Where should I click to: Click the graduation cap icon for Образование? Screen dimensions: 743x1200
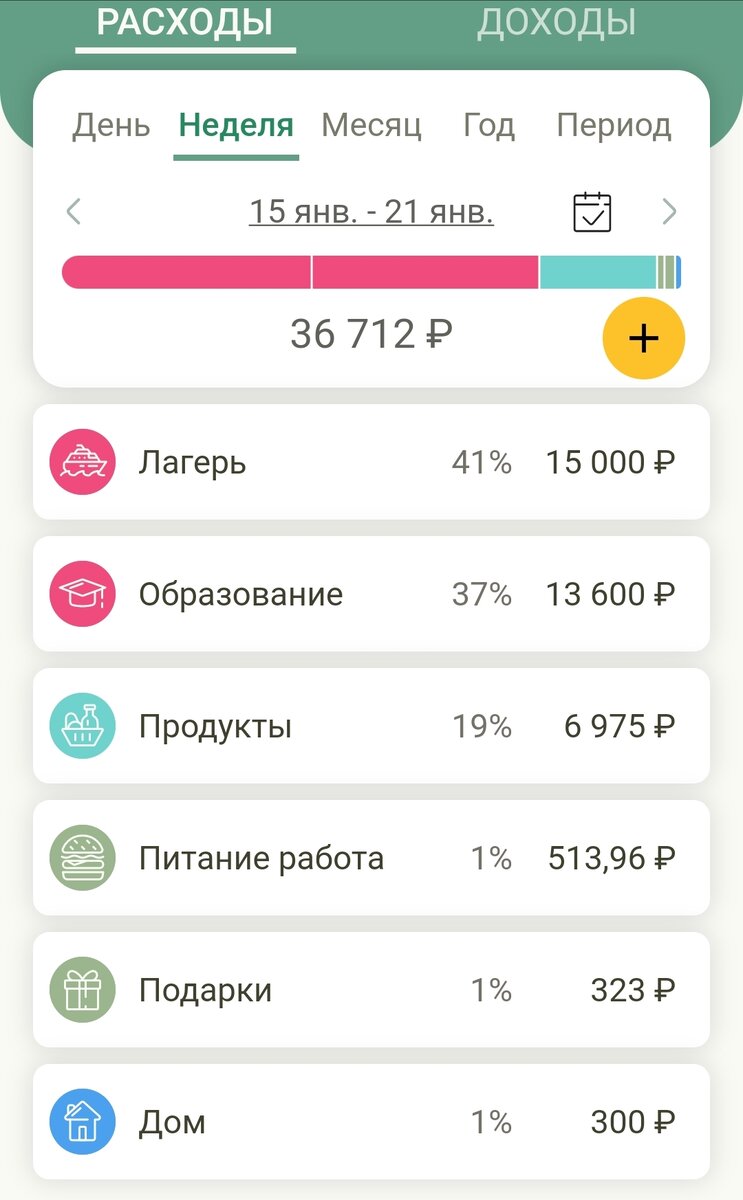(x=83, y=594)
